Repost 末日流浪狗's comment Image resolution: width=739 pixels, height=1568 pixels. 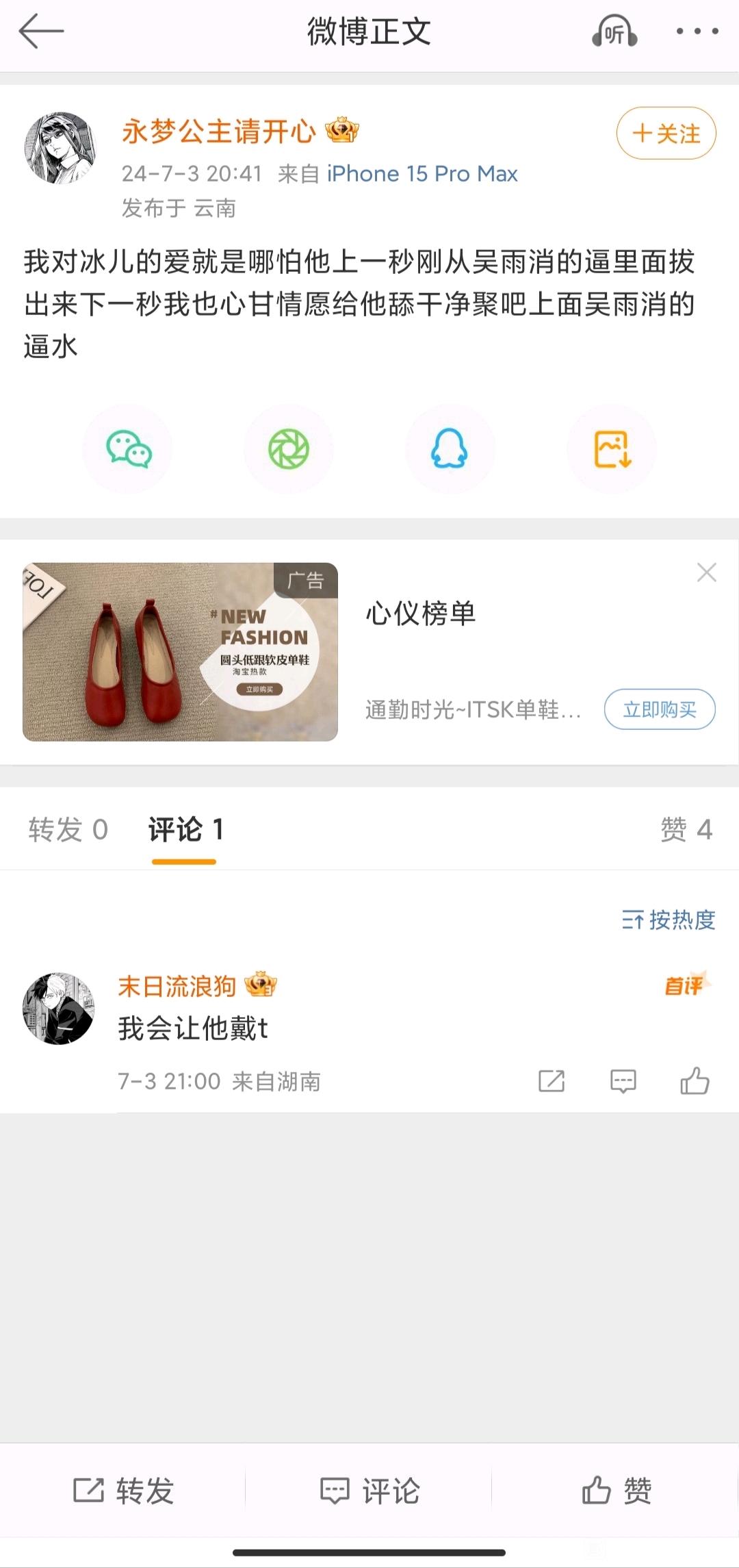tap(552, 1081)
